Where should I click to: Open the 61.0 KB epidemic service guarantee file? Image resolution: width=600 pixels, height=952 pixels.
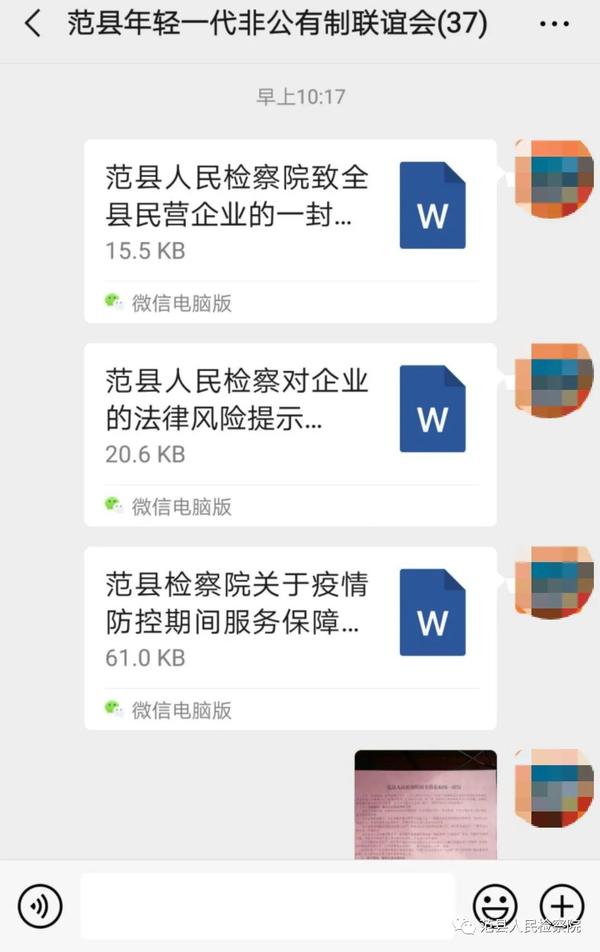290,637
